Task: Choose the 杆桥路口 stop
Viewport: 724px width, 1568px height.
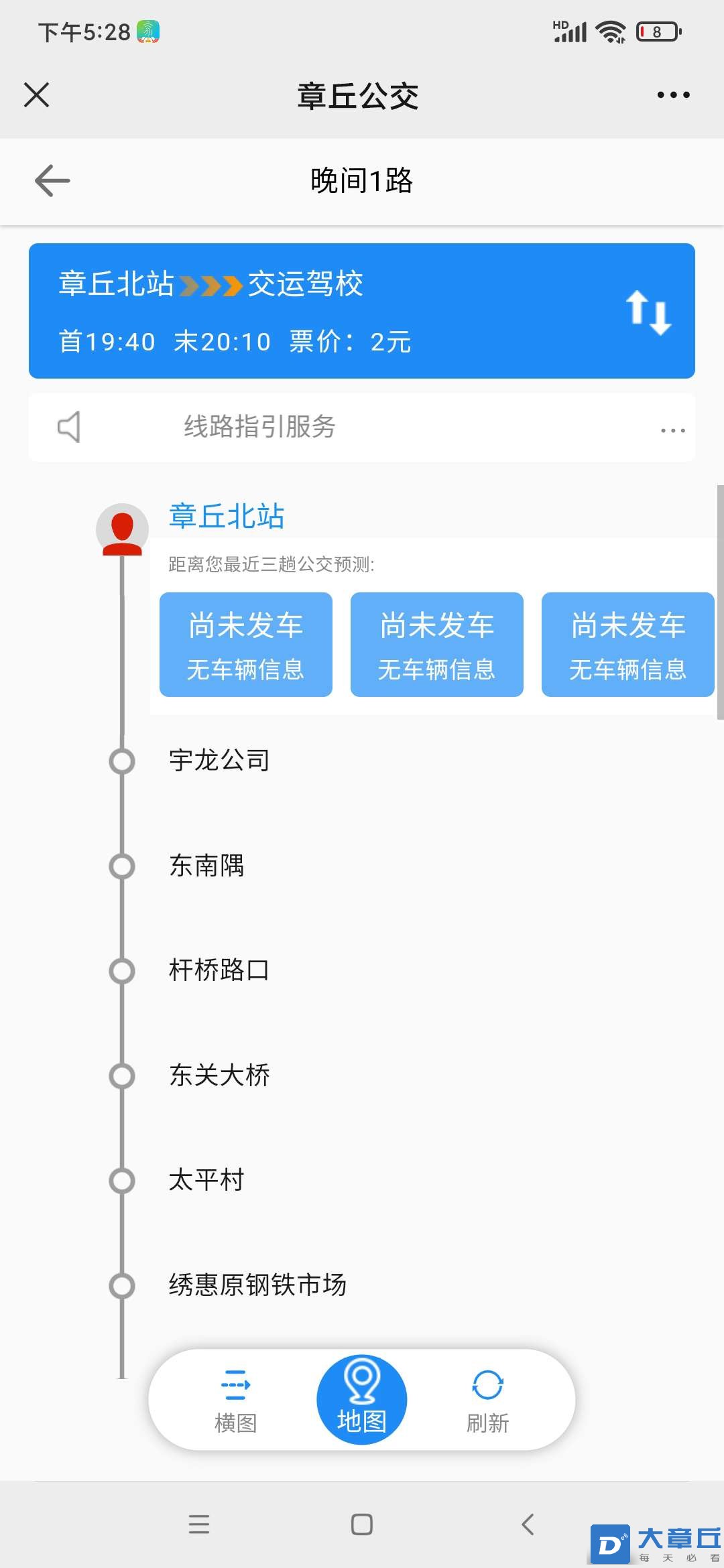Action: [219, 970]
